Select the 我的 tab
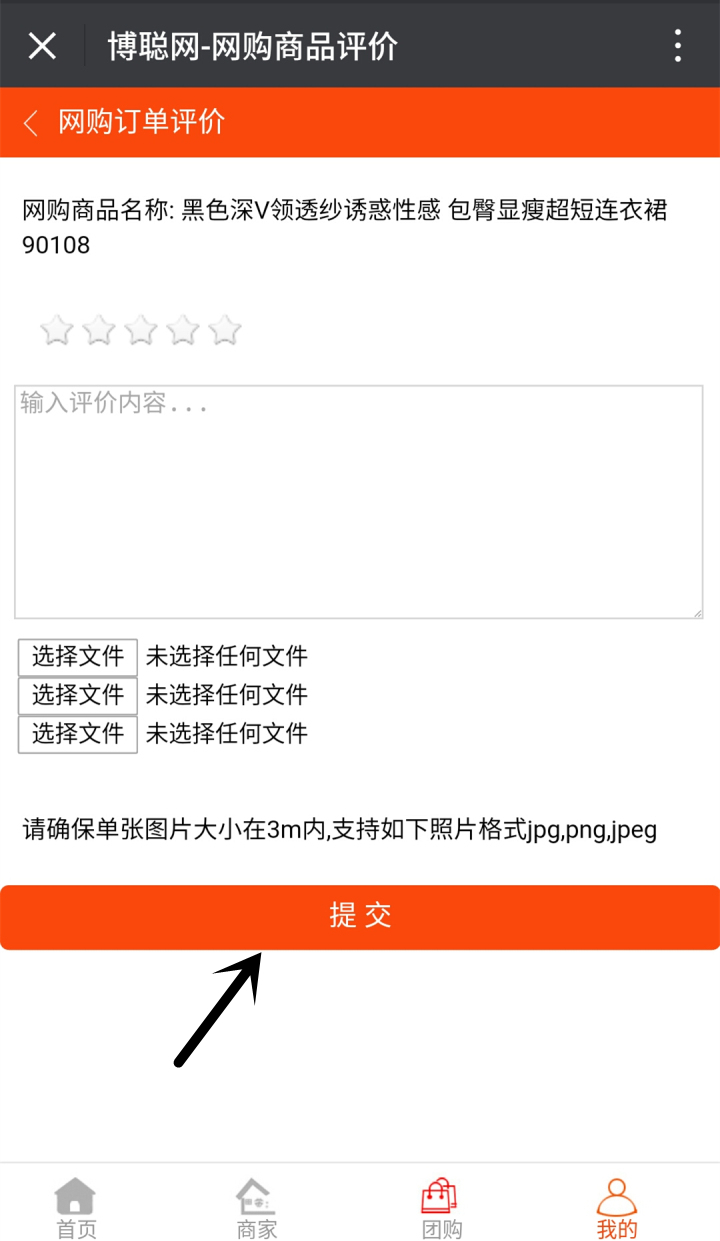 [616, 1207]
